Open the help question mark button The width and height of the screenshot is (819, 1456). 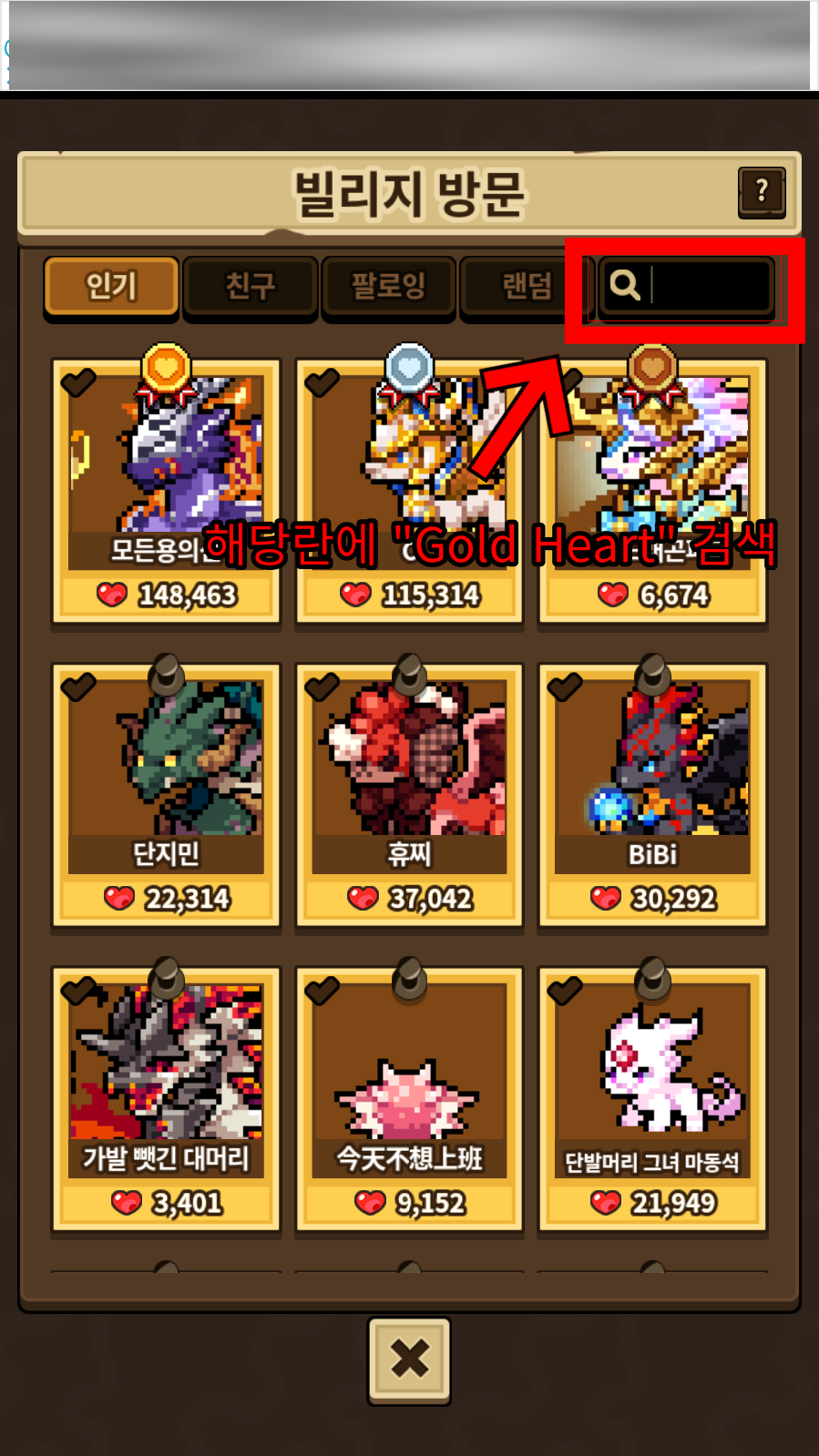click(762, 191)
